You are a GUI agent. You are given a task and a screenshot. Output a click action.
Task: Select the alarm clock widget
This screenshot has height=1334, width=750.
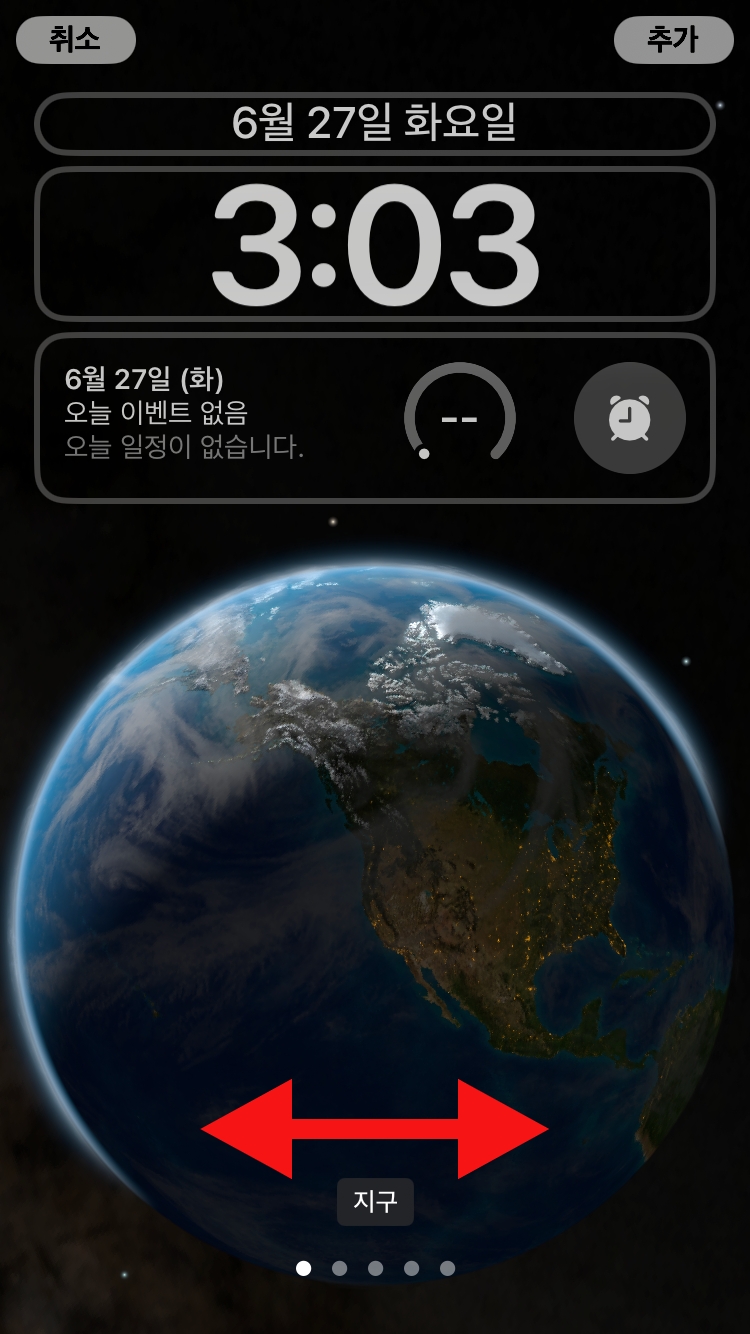629,417
